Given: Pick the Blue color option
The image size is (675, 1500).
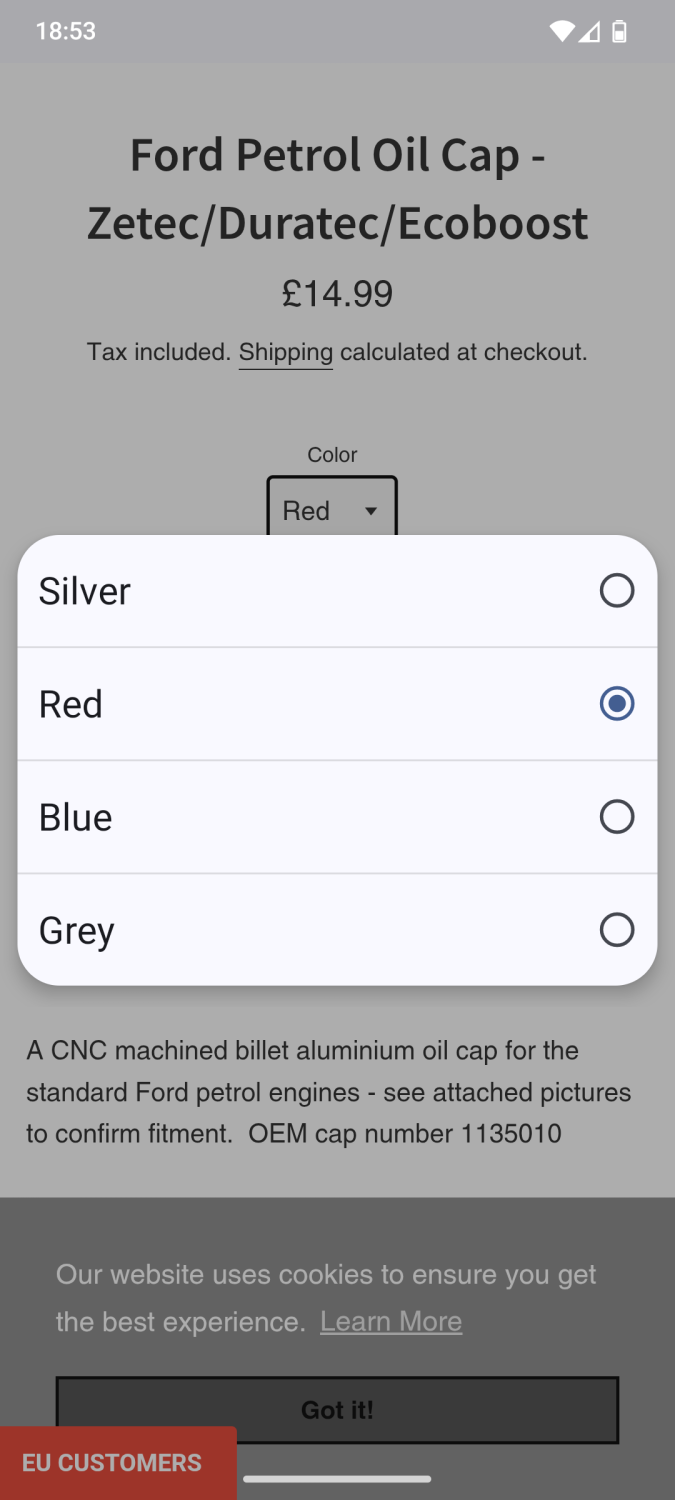Looking at the screenshot, I should click(337, 817).
